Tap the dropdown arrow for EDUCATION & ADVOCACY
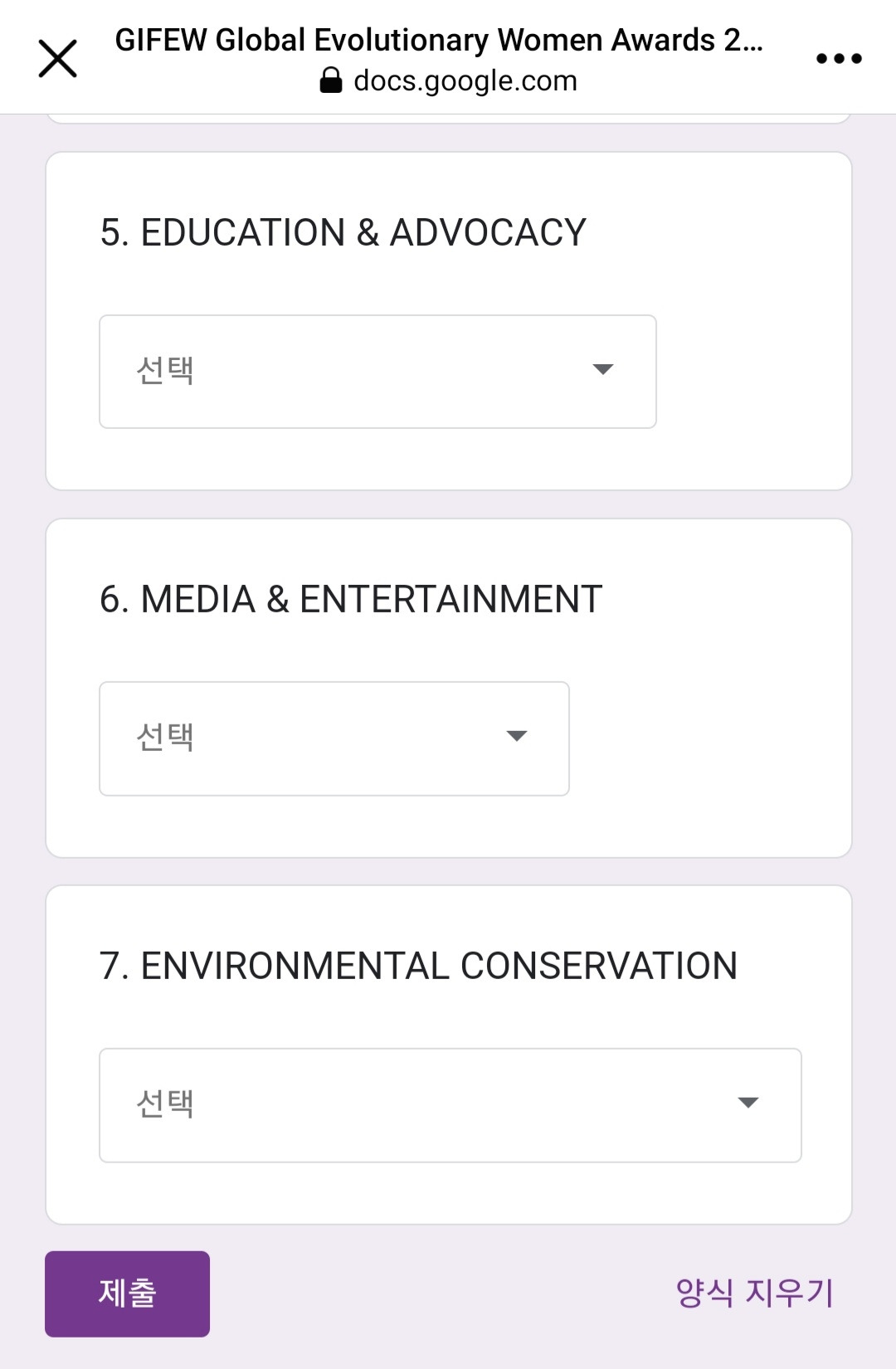Image resolution: width=896 pixels, height=1369 pixels. pyautogui.click(x=603, y=371)
